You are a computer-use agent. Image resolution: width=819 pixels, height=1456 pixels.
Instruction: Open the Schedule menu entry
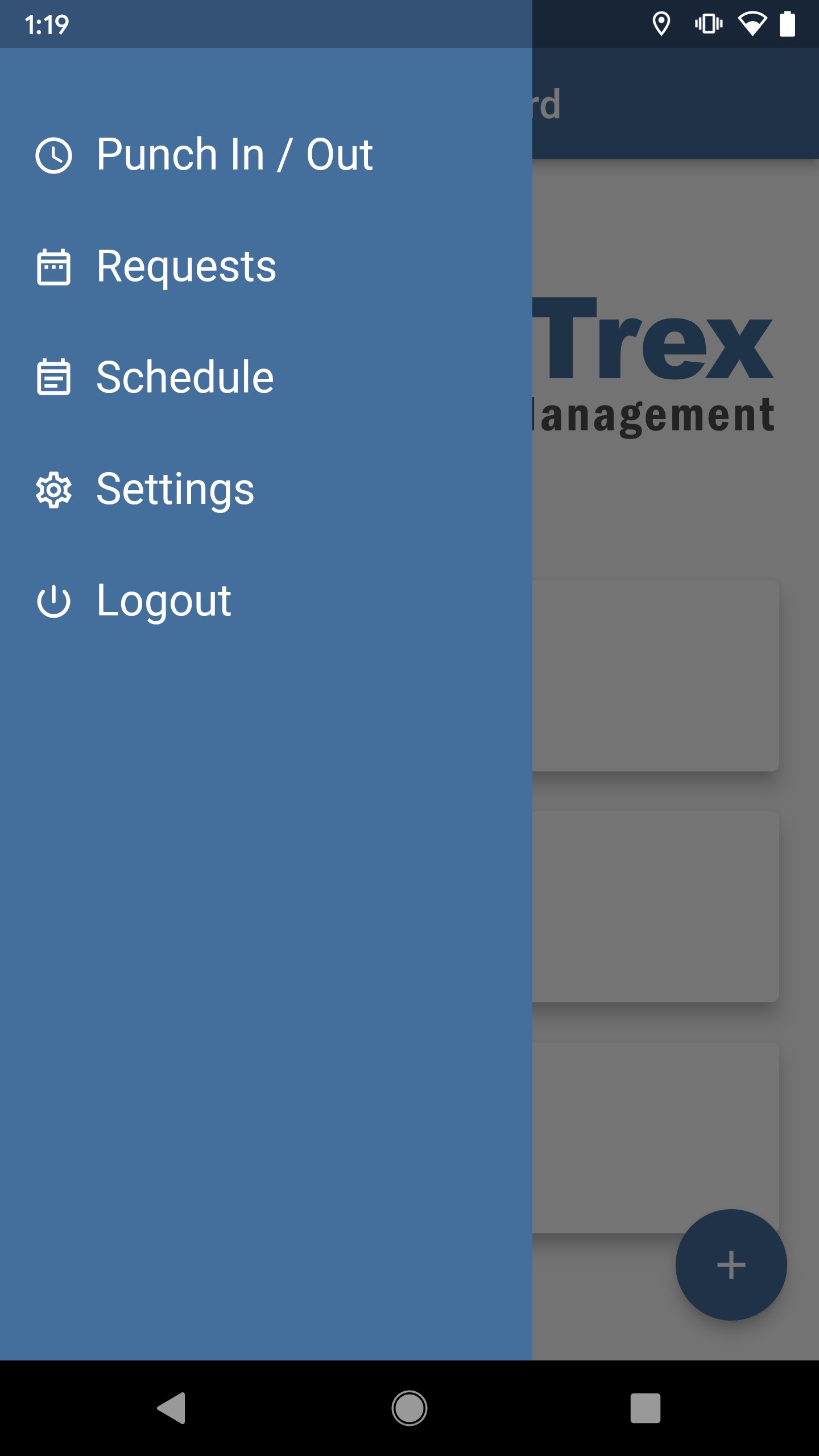183,378
